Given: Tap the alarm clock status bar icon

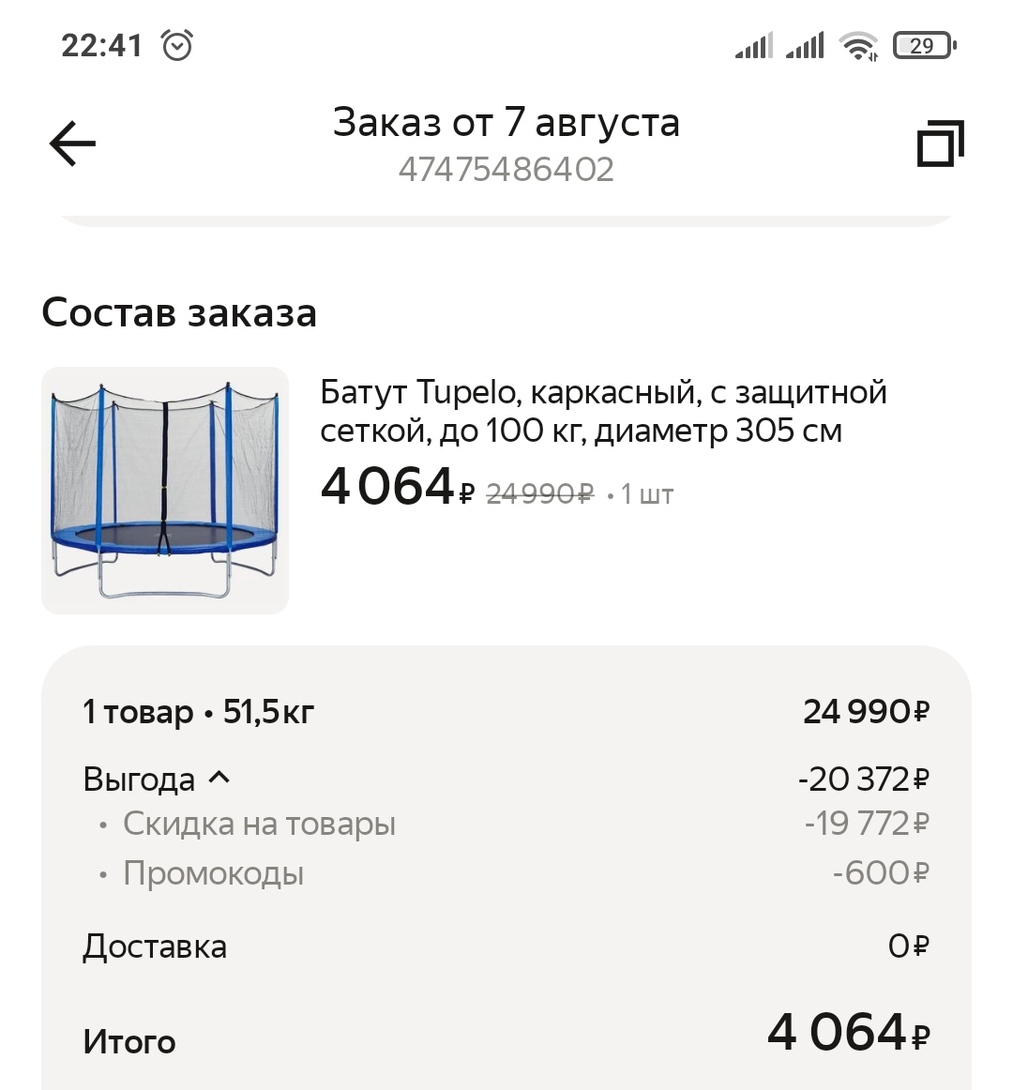Looking at the screenshot, I should [x=176, y=44].
